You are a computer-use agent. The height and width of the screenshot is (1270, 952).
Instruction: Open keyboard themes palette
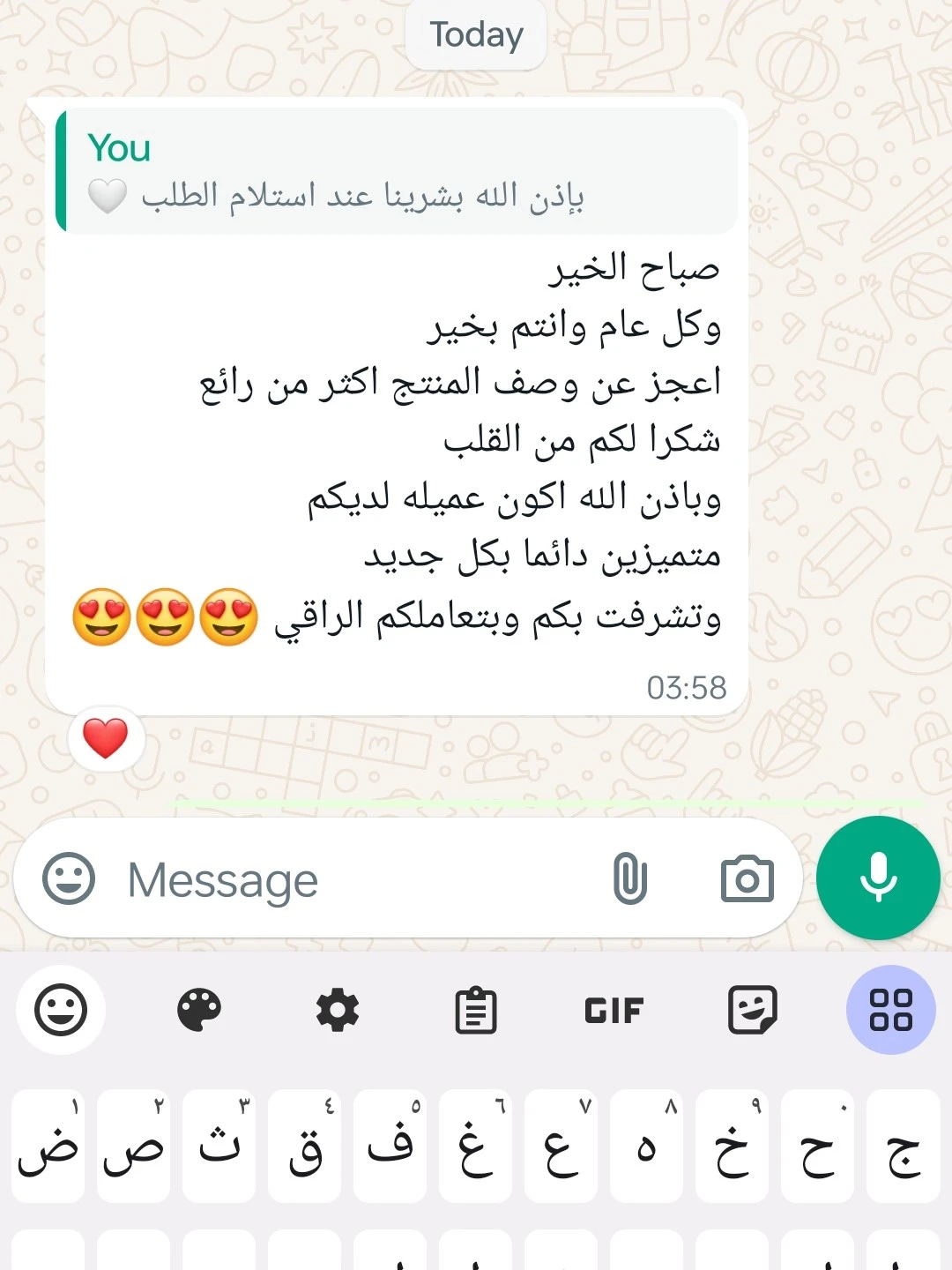pos(199,1010)
